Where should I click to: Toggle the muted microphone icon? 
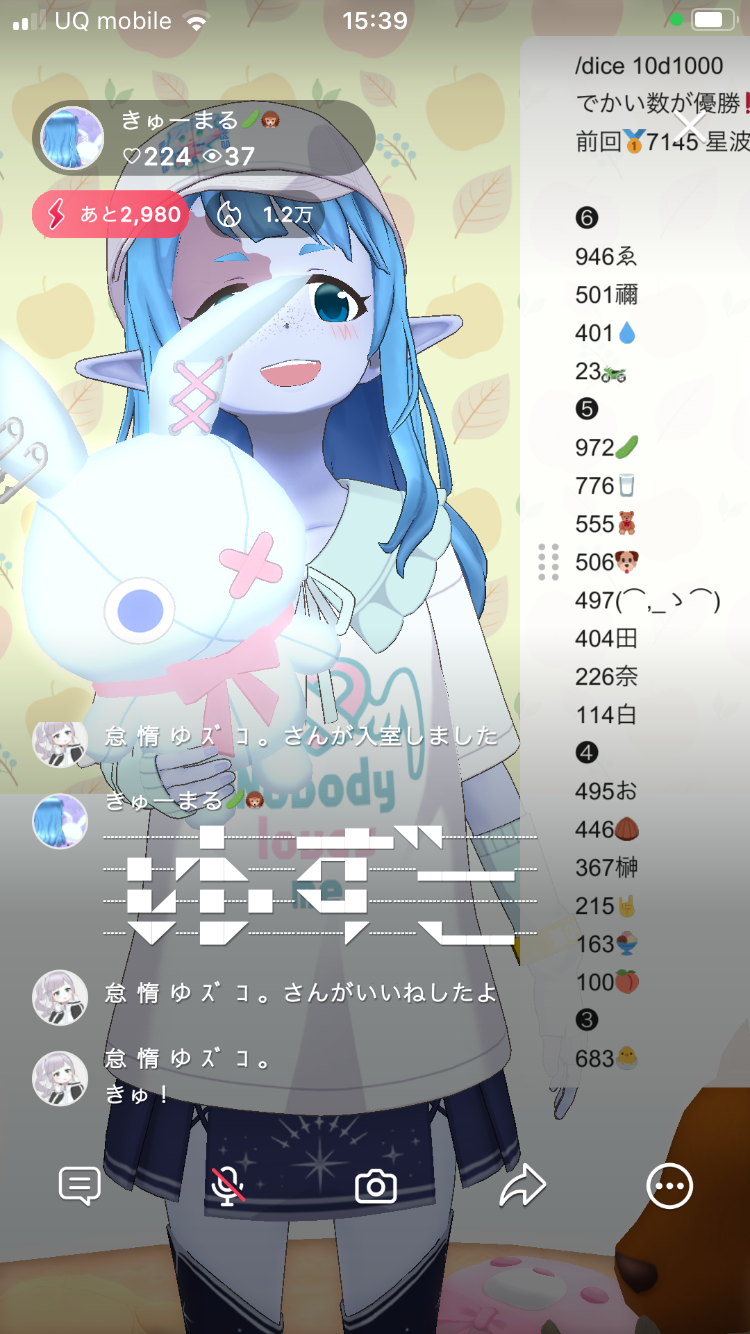(228, 1187)
